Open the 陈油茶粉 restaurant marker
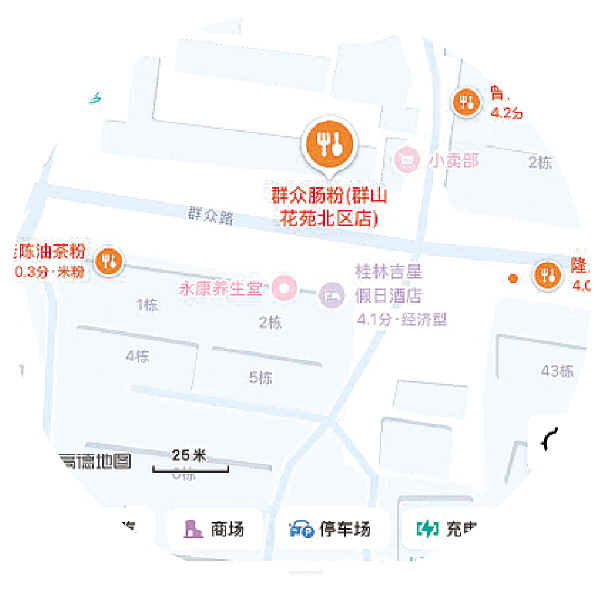The image size is (600, 594). pyautogui.click(x=109, y=261)
